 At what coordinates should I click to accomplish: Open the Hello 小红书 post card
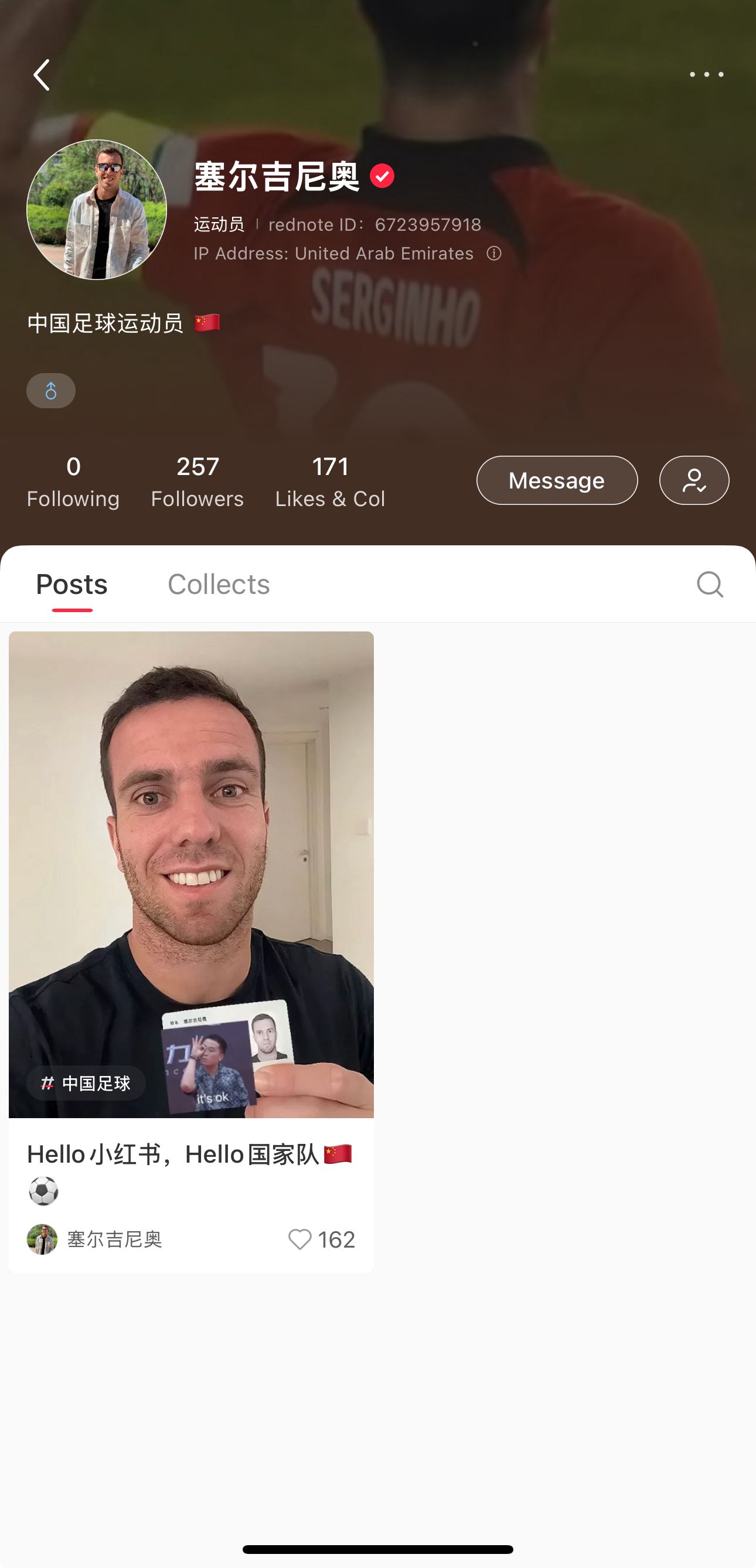(190, 874)
